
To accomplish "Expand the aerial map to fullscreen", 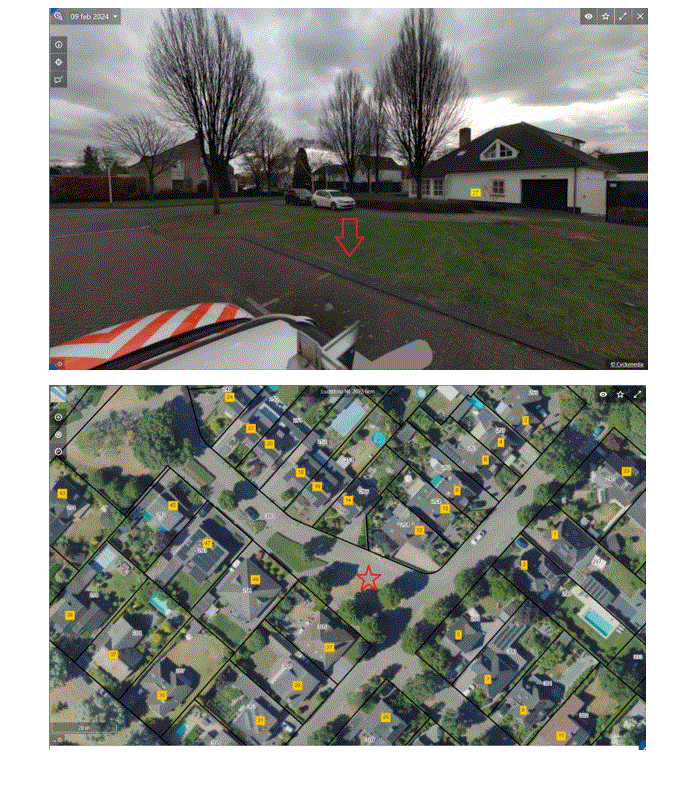I will (x=637, y=395).
